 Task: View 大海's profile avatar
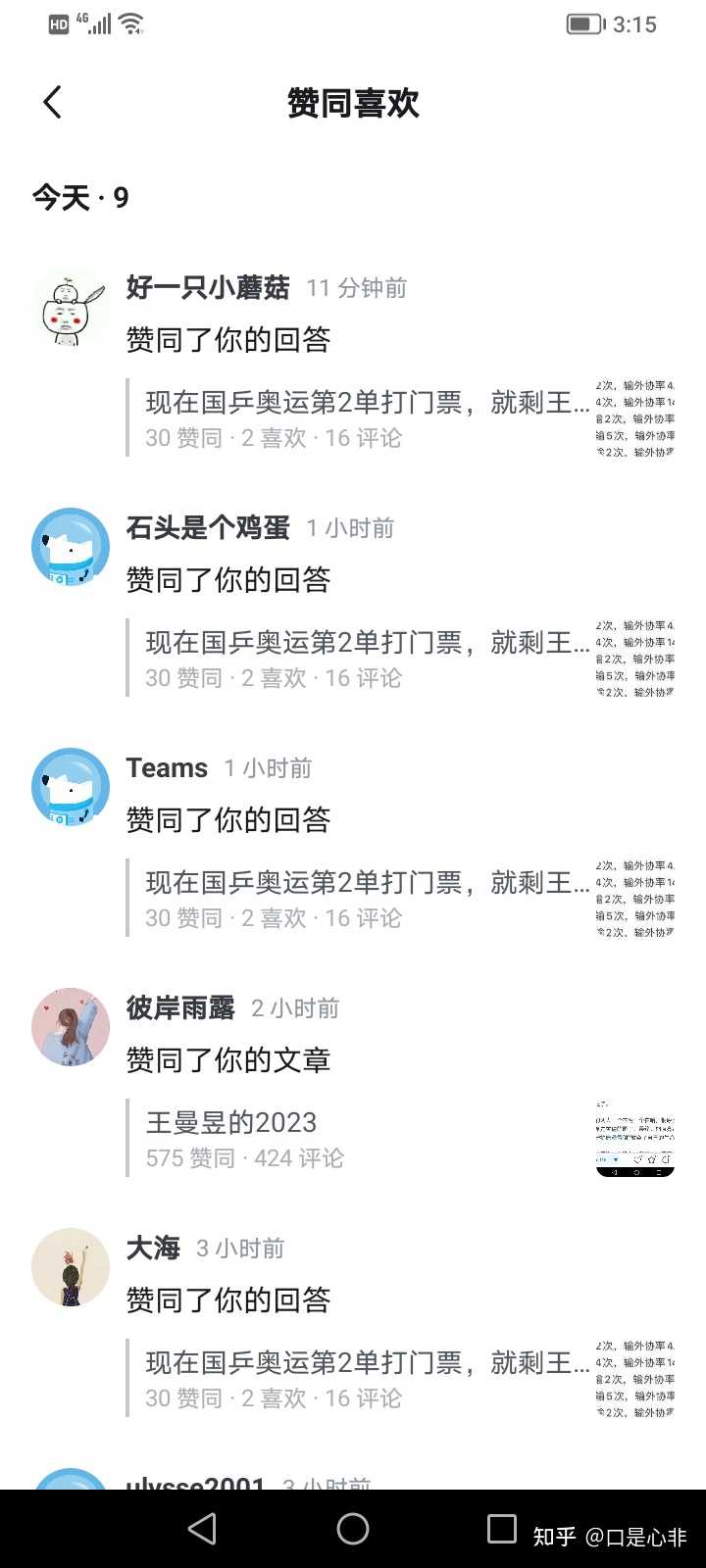point(70,1267)
